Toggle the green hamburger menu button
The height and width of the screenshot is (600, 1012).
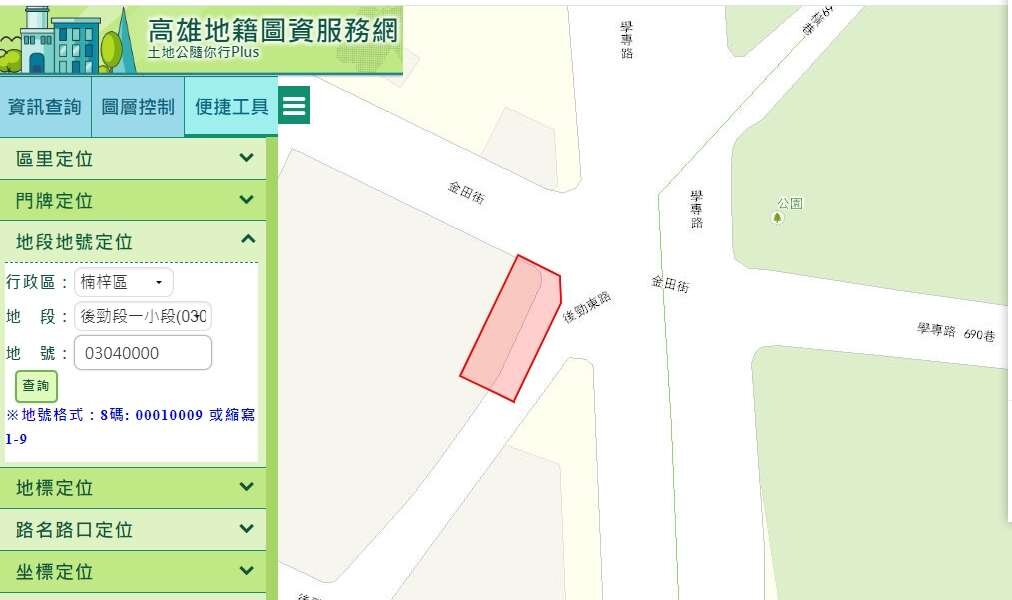click(x=294, y=105)
